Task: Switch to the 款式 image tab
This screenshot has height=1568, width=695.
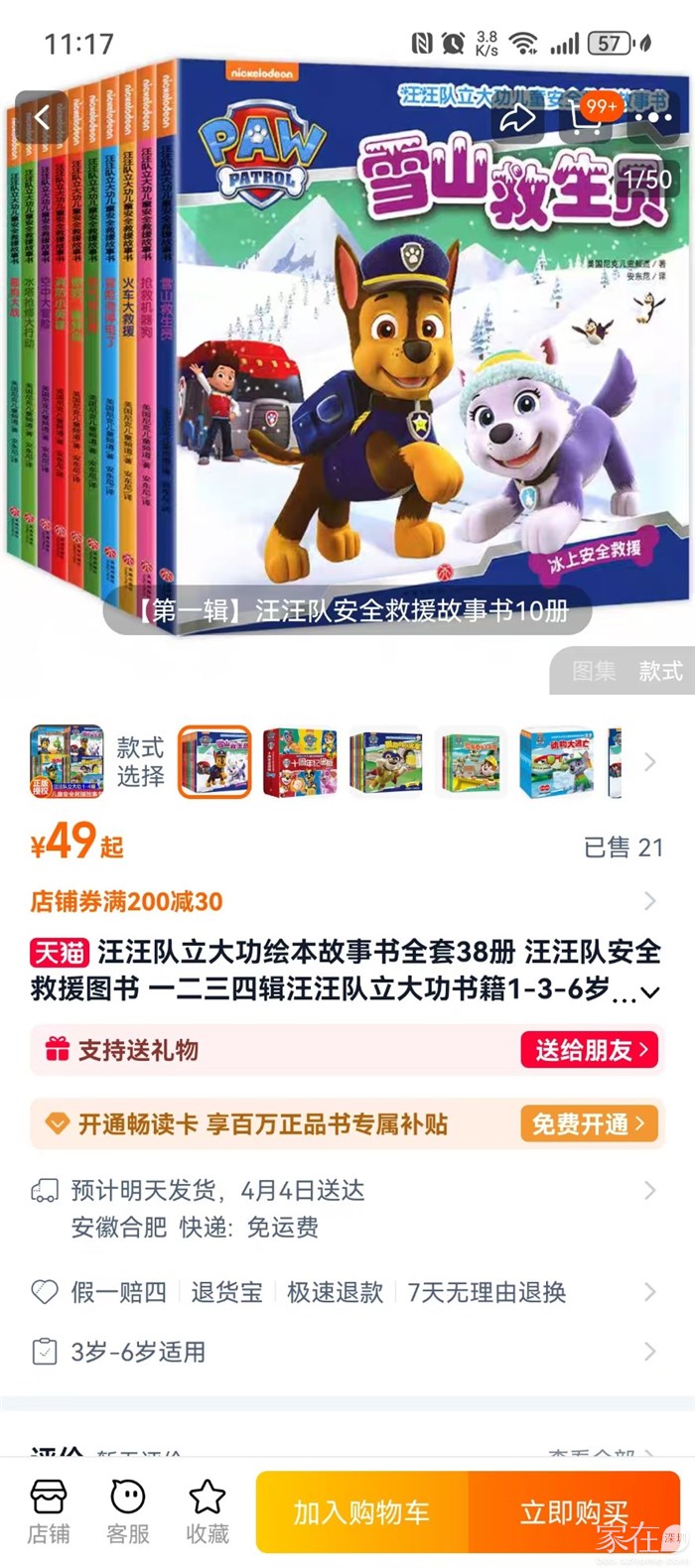Action: tap(660, 671)
